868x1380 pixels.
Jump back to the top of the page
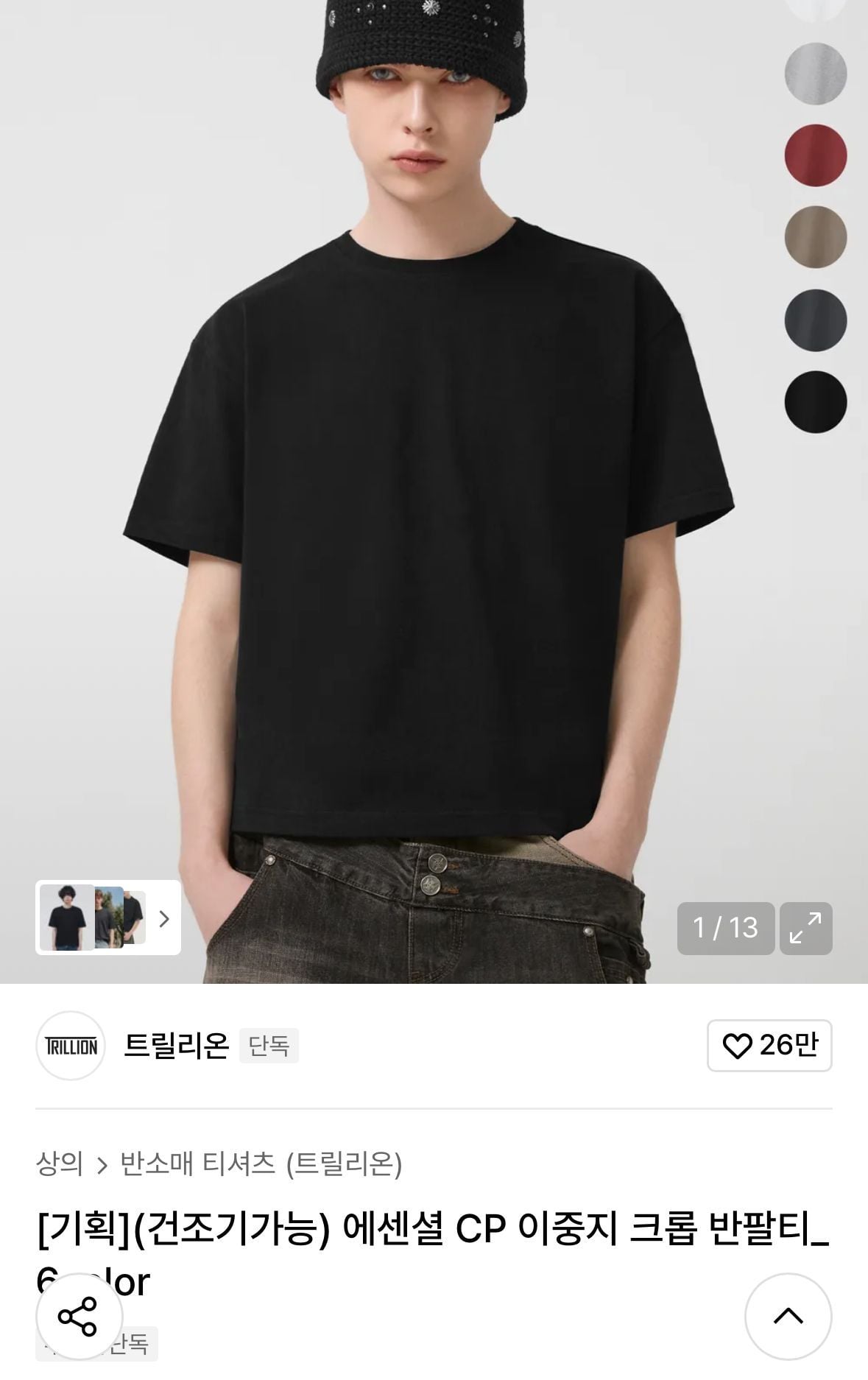[x=788, y=1316]
